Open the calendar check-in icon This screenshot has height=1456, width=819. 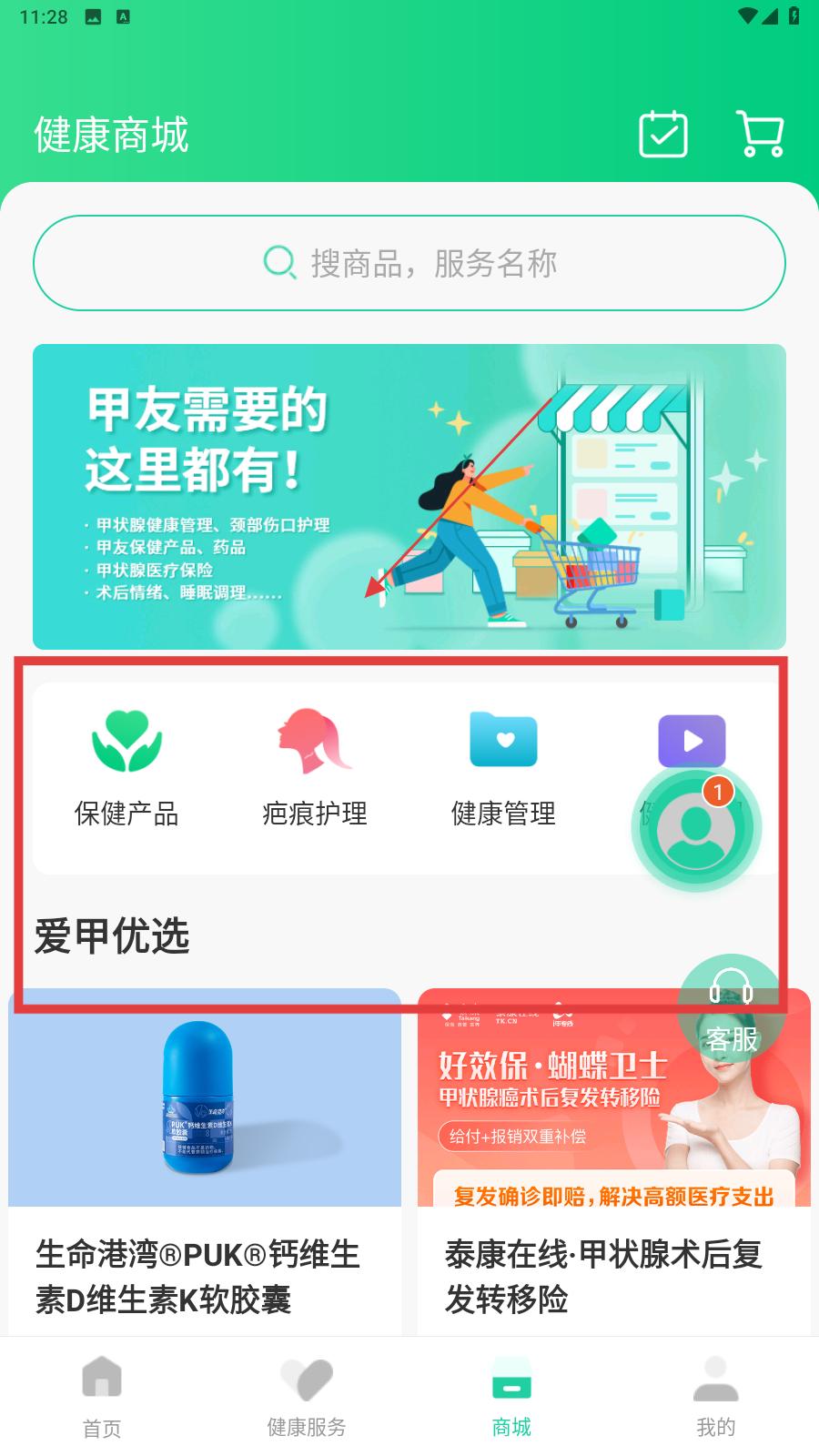[x=662, y=135]
